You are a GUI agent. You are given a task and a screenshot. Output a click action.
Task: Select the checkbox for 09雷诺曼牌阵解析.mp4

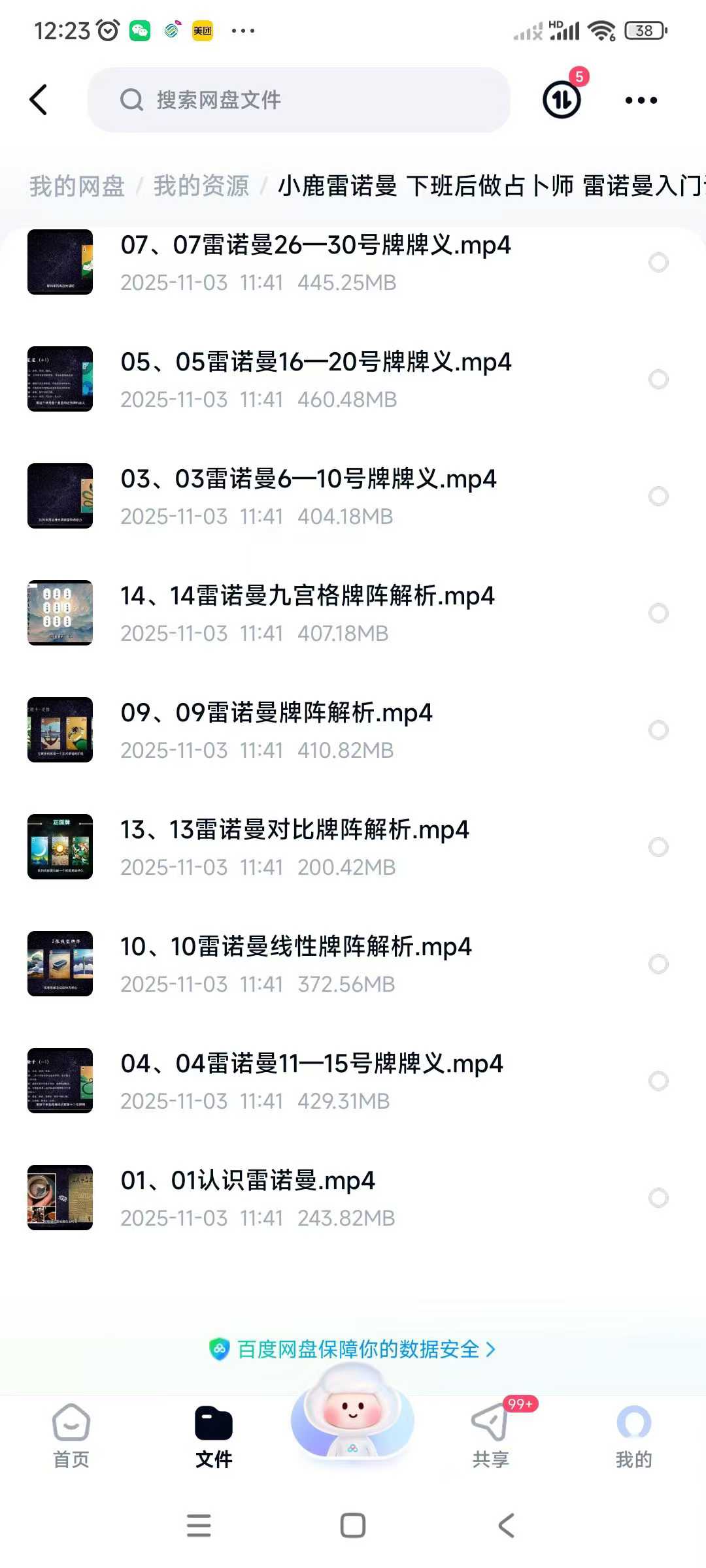(x=658, y=730)
